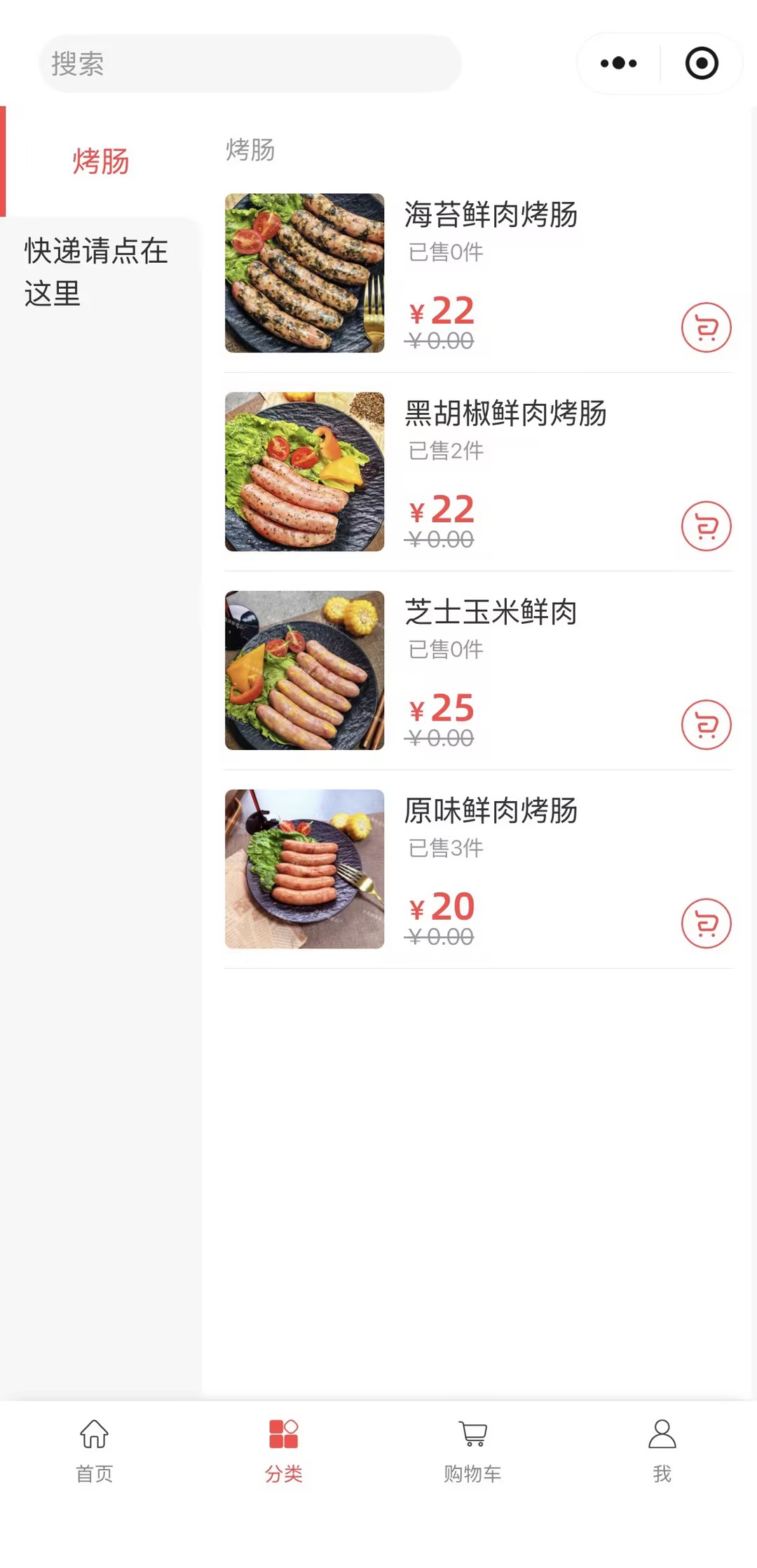
Task: Open the mini program more-options menu
Action: [x=619, y=64]
